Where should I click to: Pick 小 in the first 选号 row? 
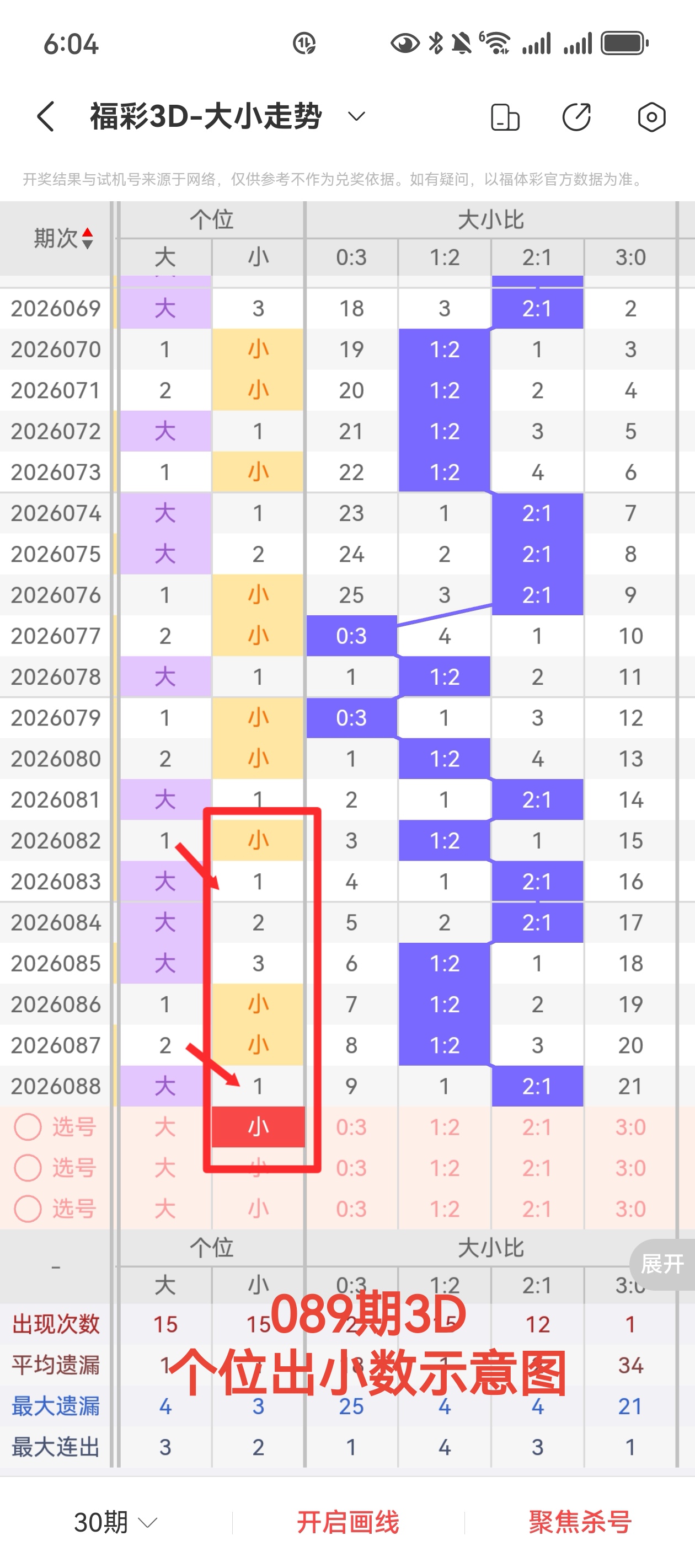click(x=258, y=1127)
